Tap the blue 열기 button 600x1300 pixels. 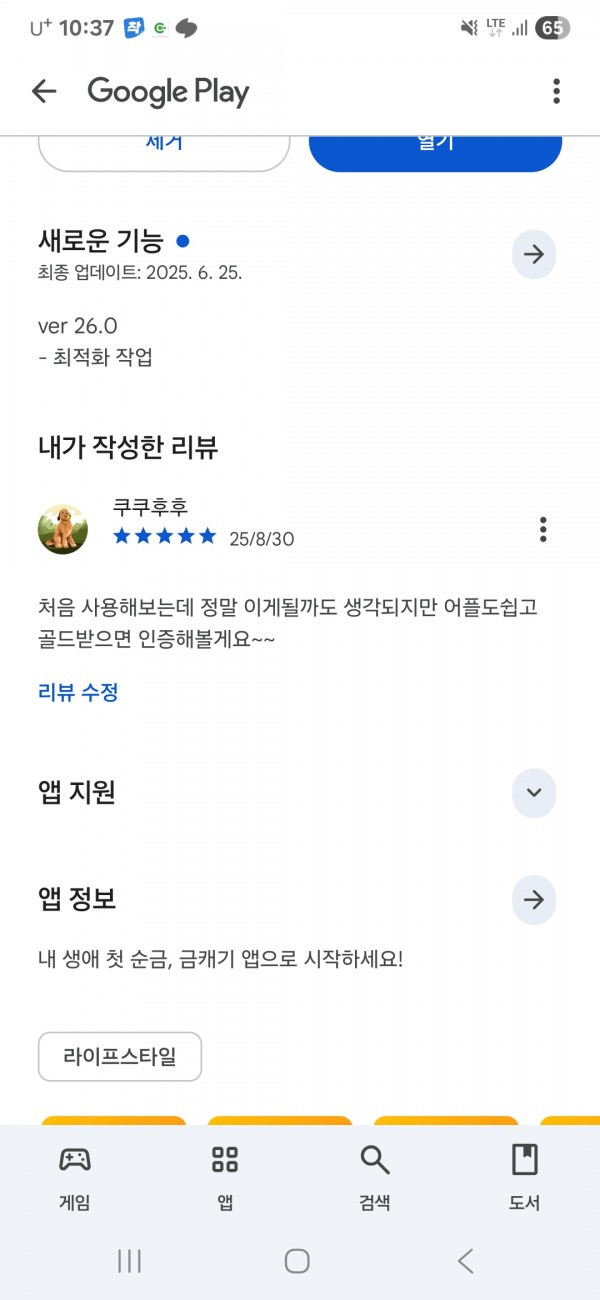[435, 147]
